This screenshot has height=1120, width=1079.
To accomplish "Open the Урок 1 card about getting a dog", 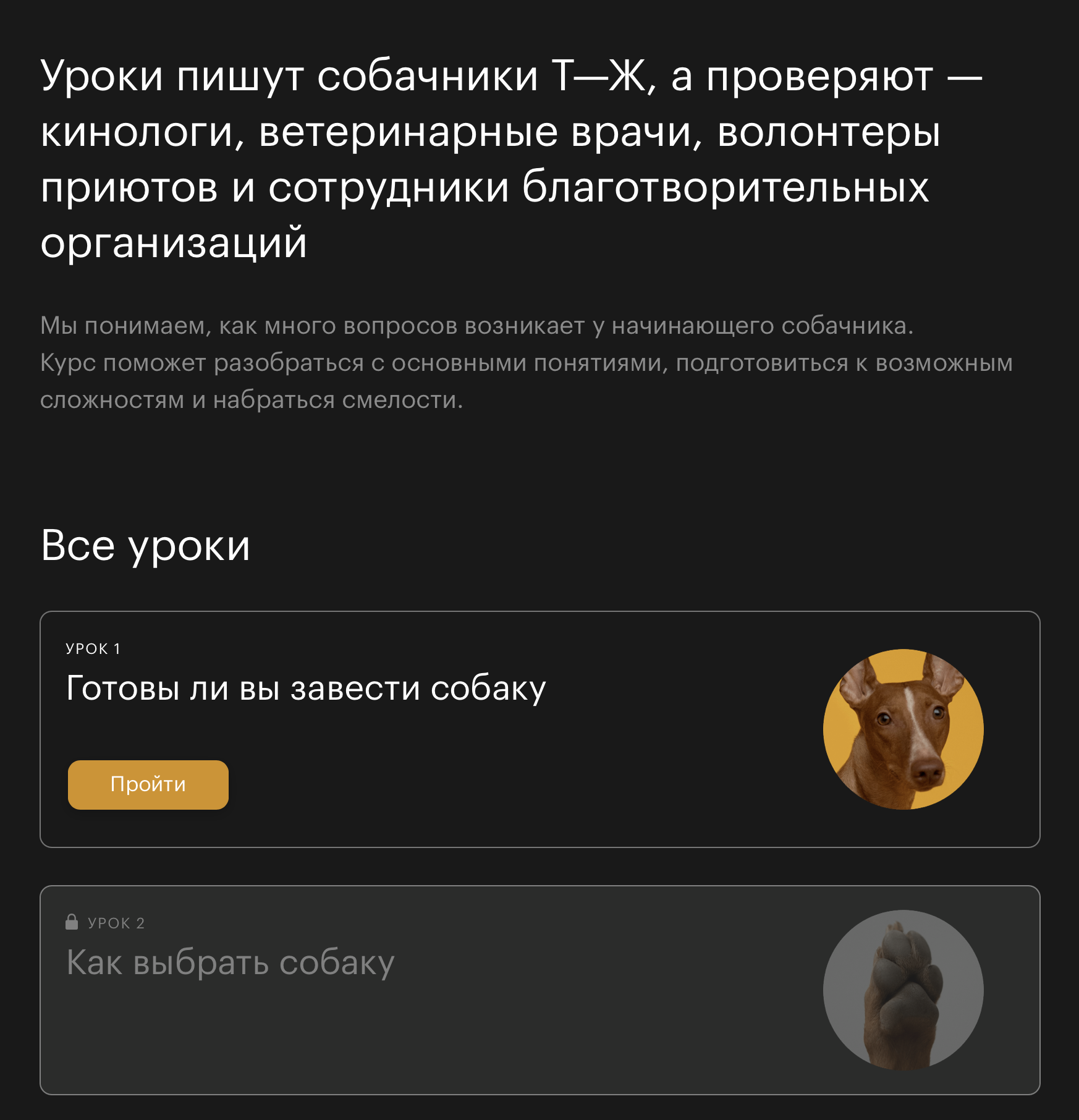I will (x=540, y=729).
